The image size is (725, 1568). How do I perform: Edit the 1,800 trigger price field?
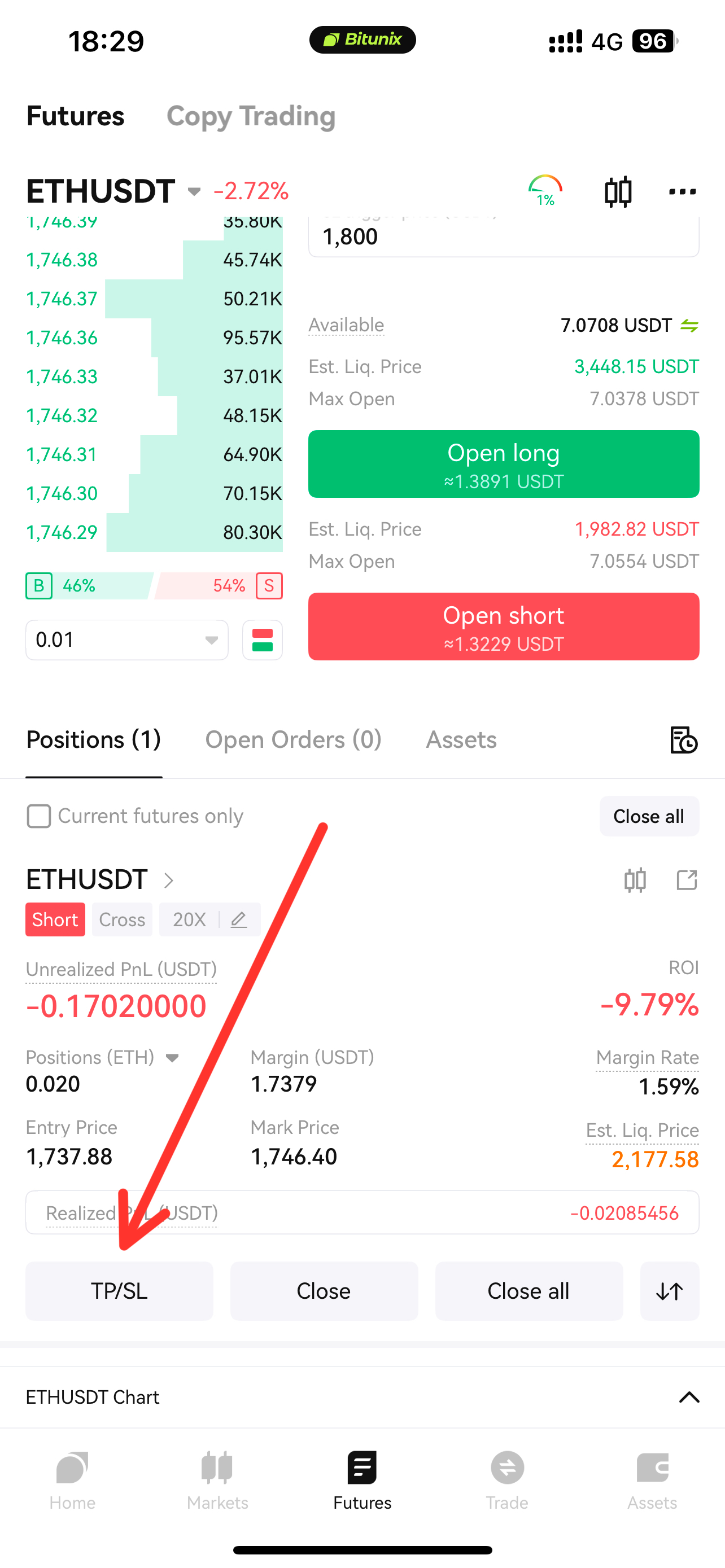point(504,236)
